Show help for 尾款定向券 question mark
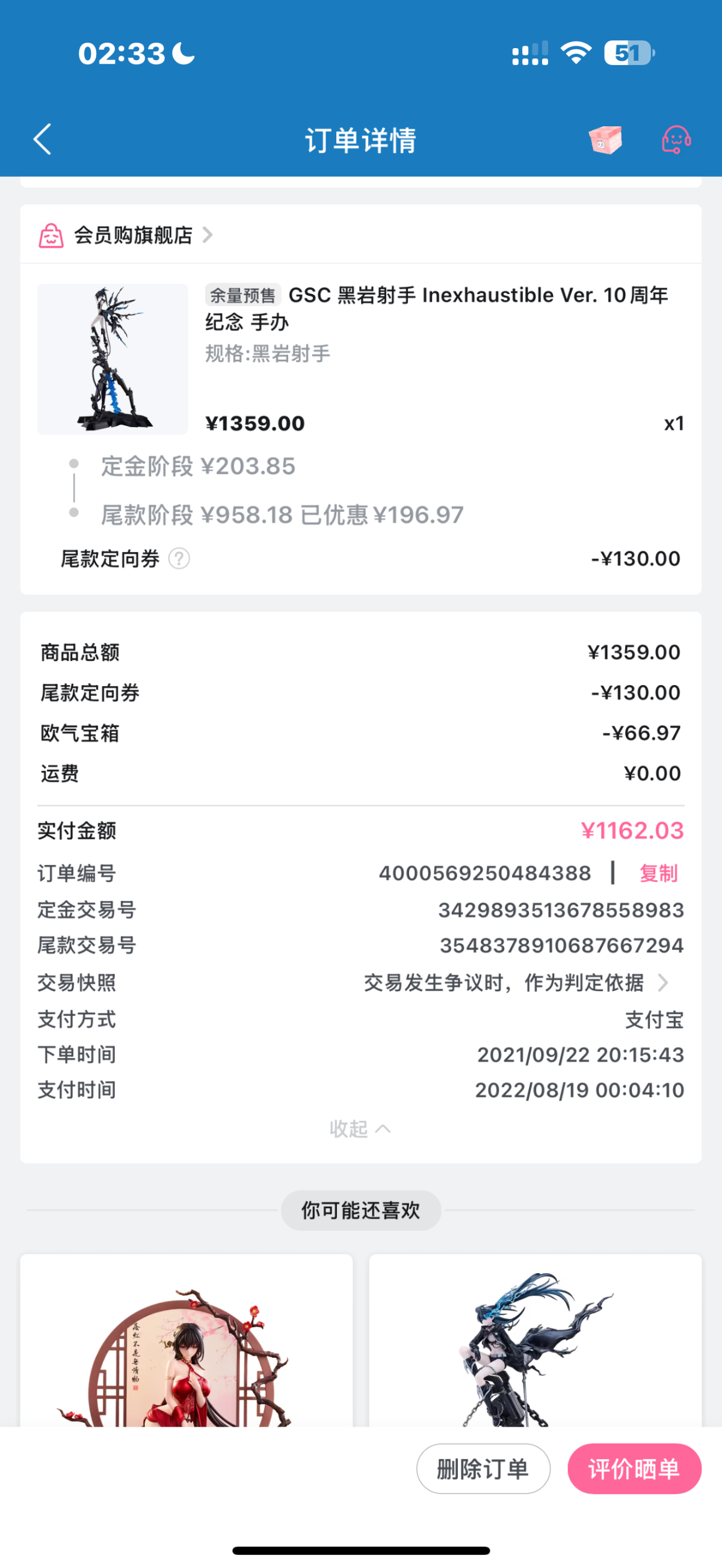Viewport: 722px width, 1568px height. pos(179,558)
